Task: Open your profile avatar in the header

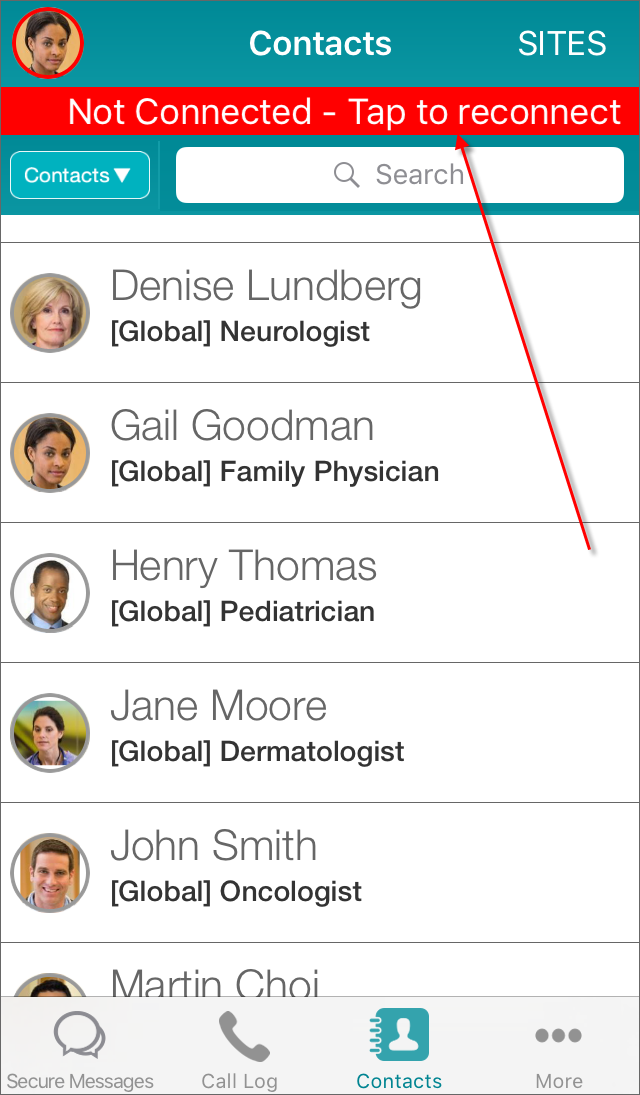Action: pyautogui.click(x=48, y=43)
